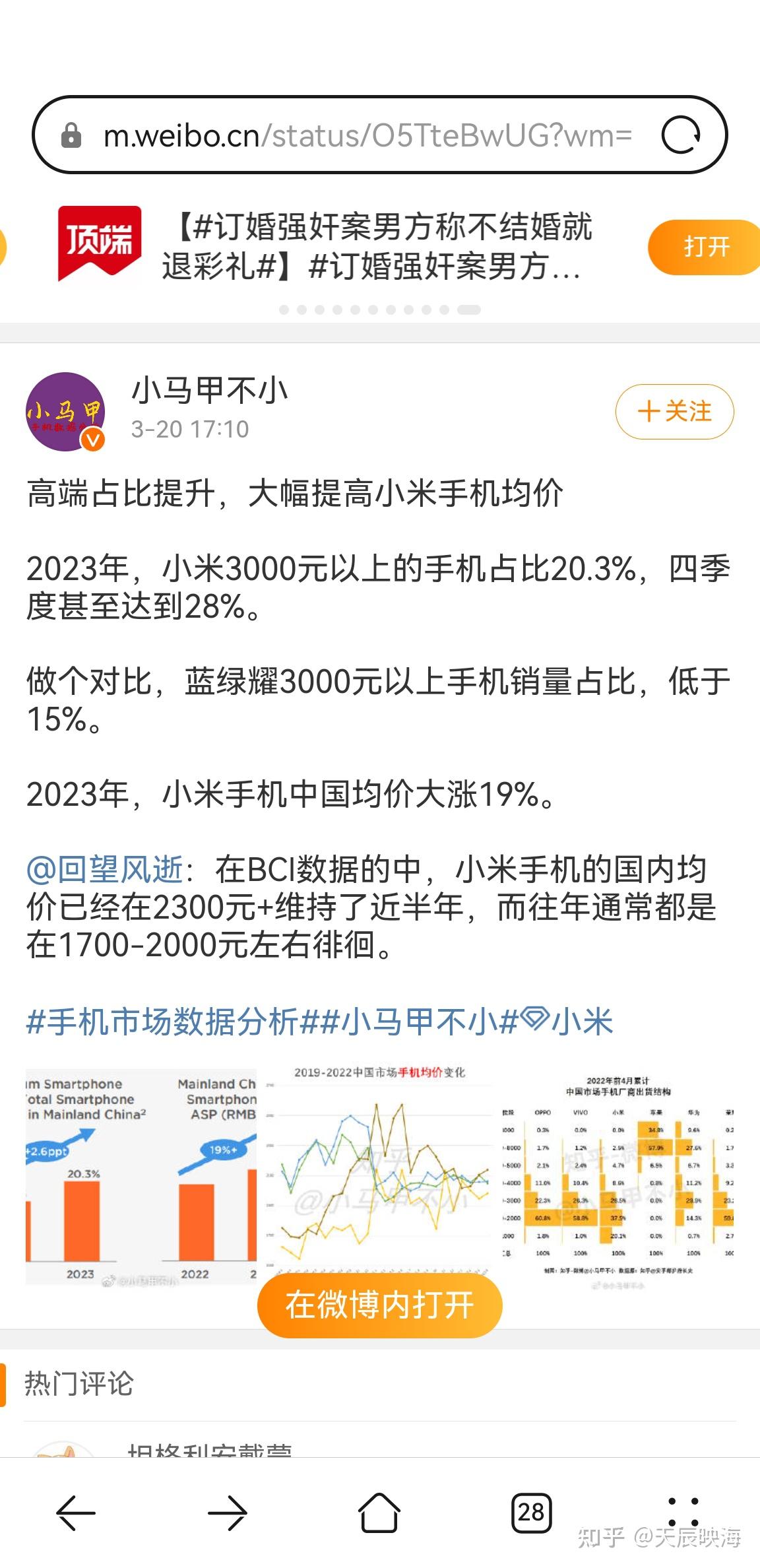Open the 小米 super topic link
This screenshot has height=1568, width=760.
[x=569, y=1022]
